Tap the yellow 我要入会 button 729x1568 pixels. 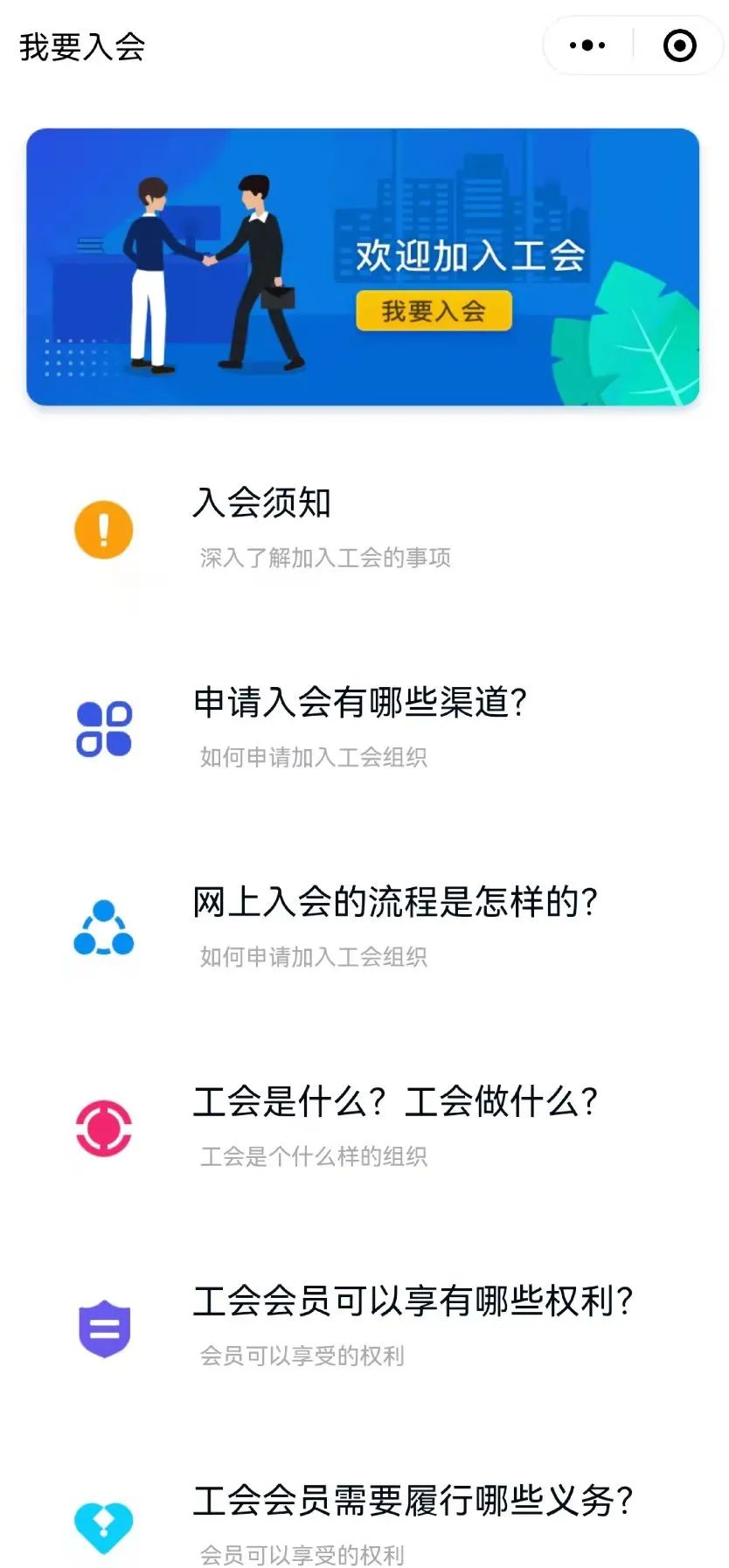[434, 311]
